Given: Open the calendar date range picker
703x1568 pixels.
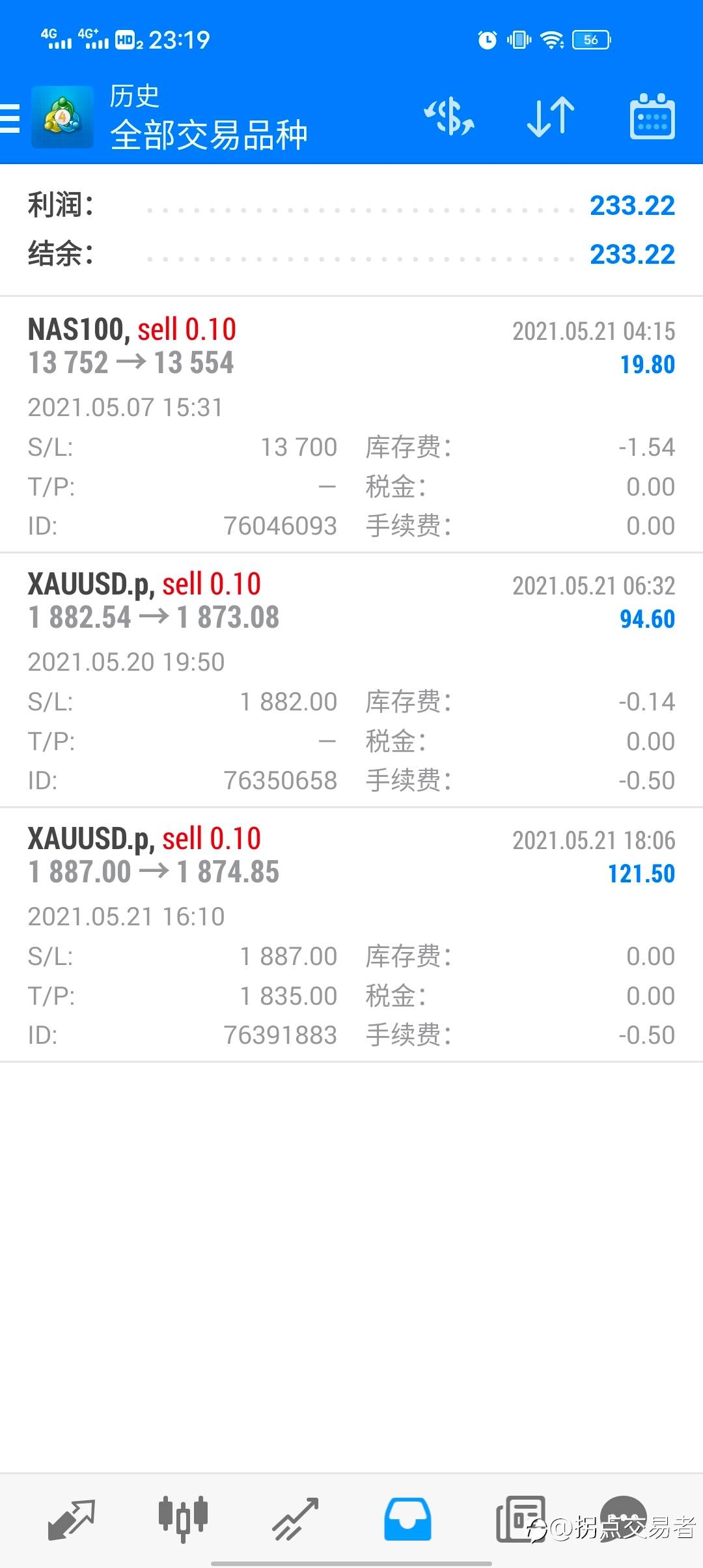Looking at the screenshot, I should coord(652,117).
